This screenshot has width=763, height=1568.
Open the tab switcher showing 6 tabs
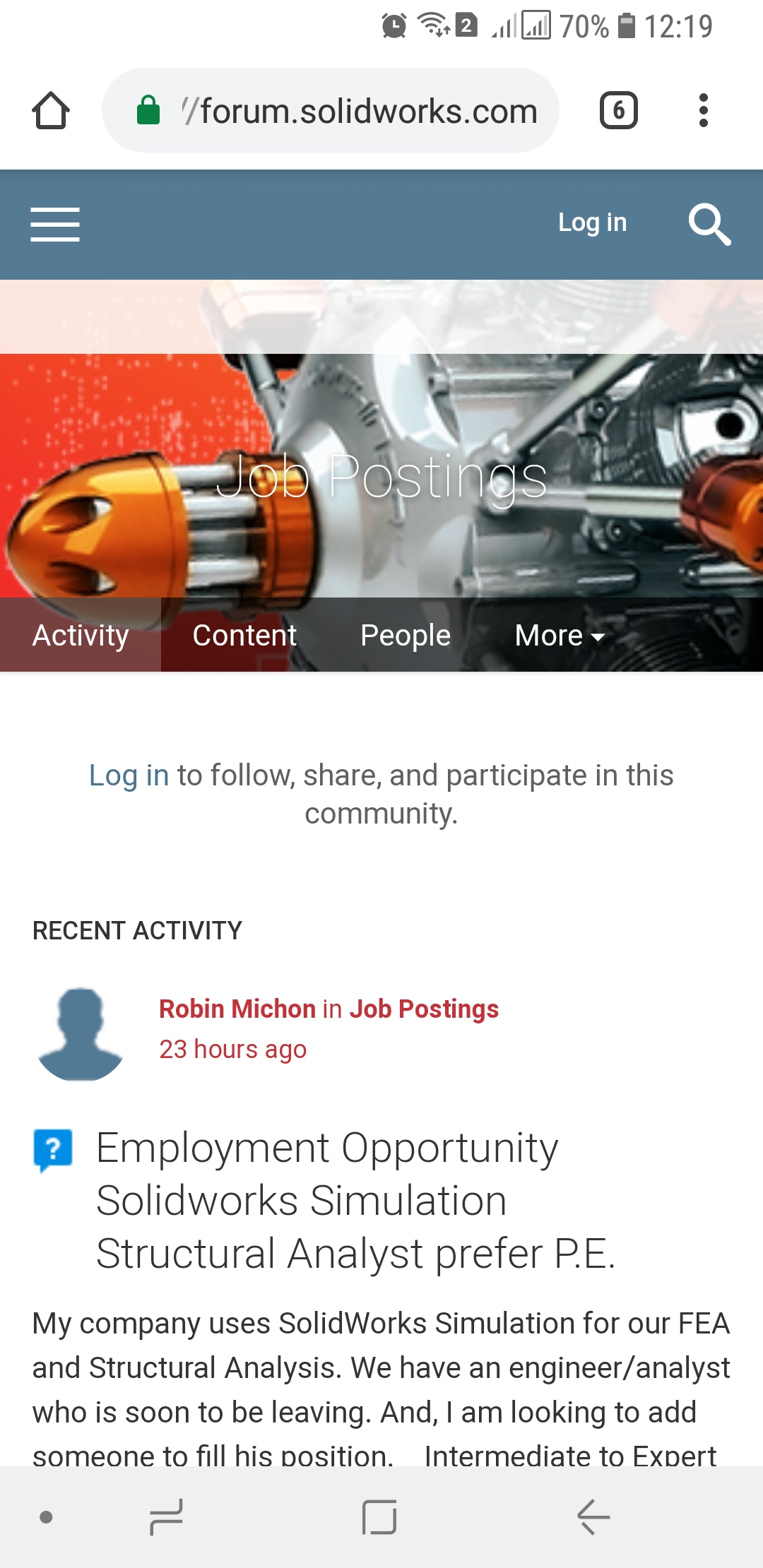tap(618, 111)
